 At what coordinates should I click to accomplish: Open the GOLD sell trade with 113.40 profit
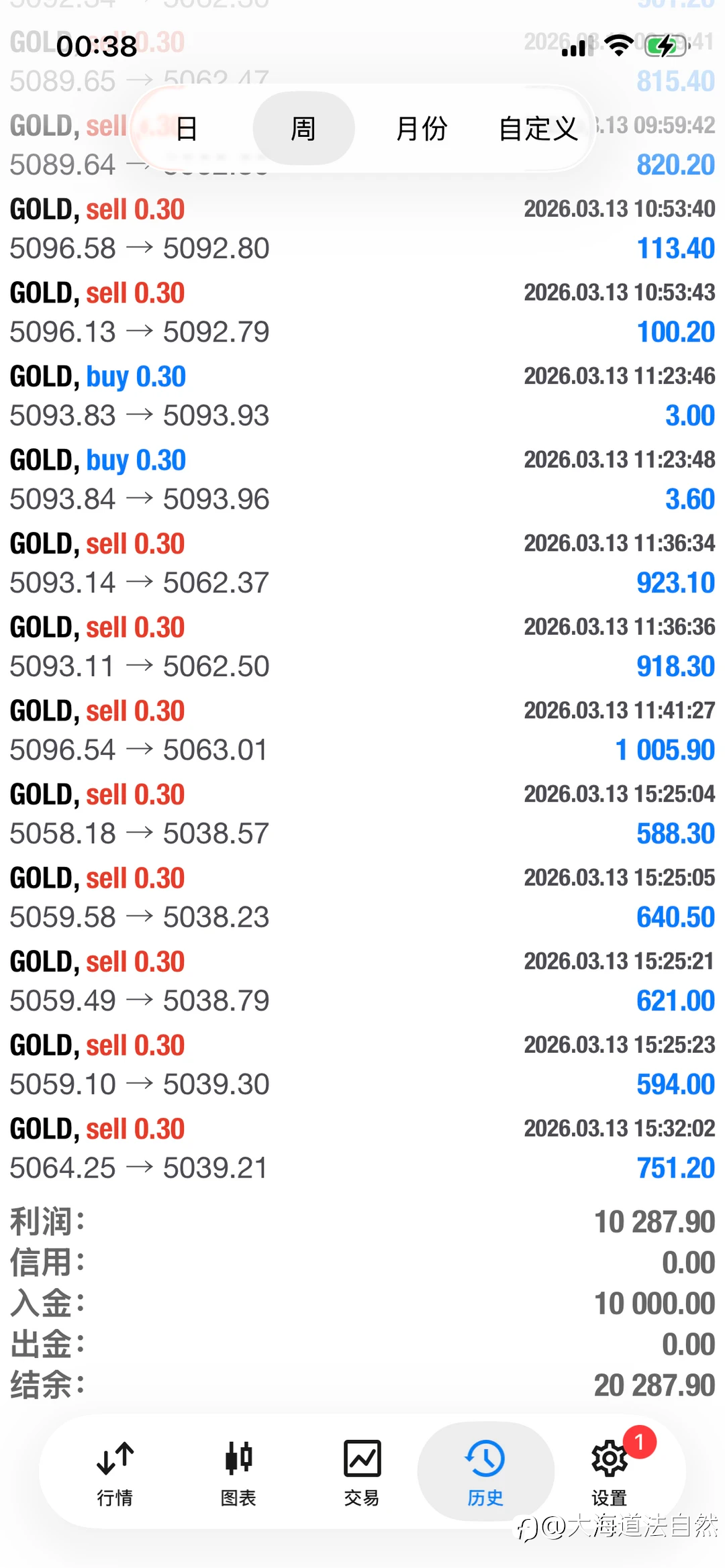pos(362,229)
